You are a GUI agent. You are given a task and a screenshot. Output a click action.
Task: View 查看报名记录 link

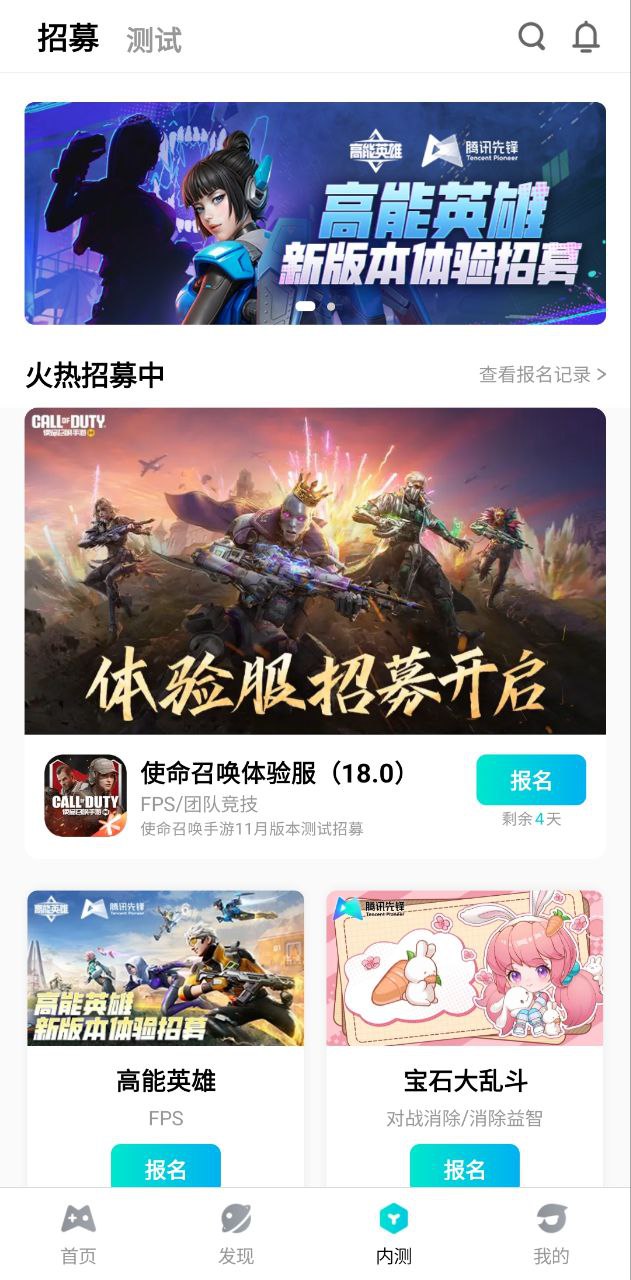[542, 375]
